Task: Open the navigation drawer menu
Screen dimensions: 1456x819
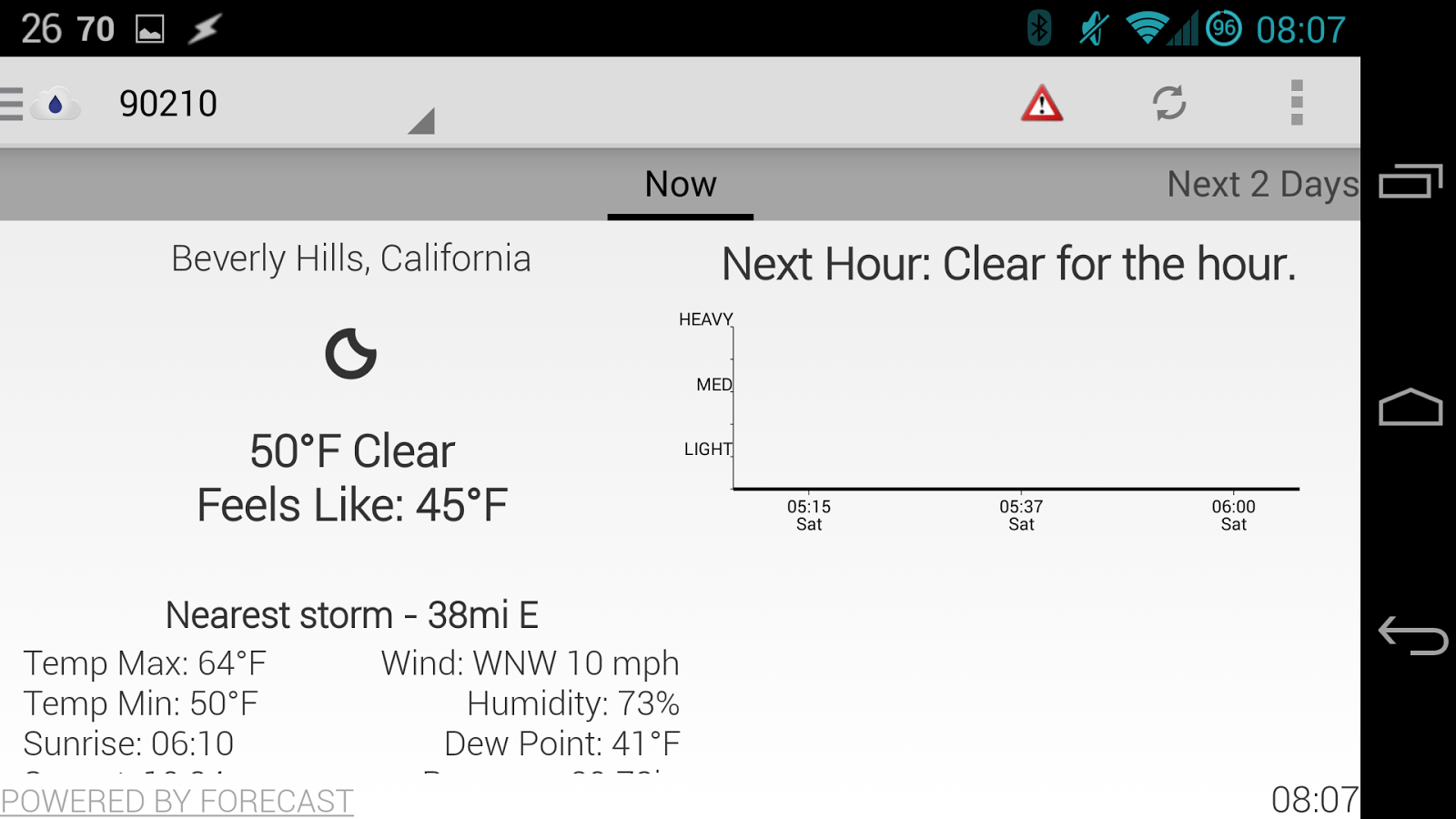Action: [13, 104]
